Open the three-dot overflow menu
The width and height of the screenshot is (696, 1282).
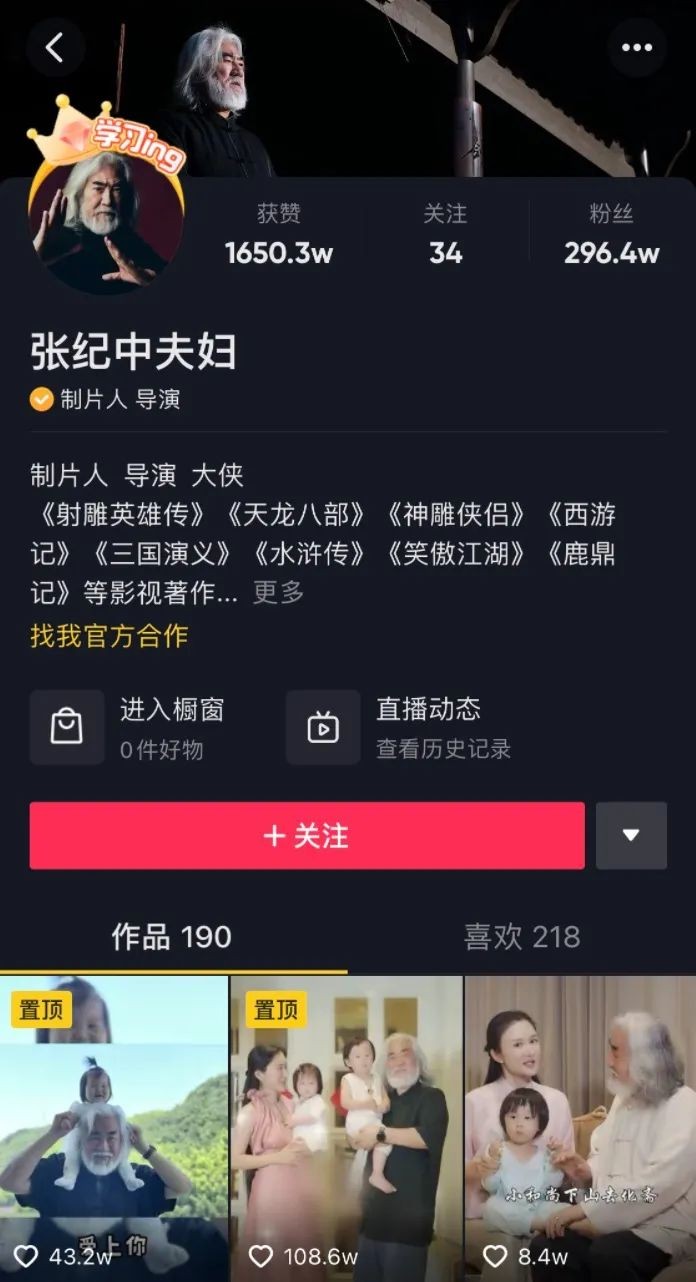[x=637, y=47]
